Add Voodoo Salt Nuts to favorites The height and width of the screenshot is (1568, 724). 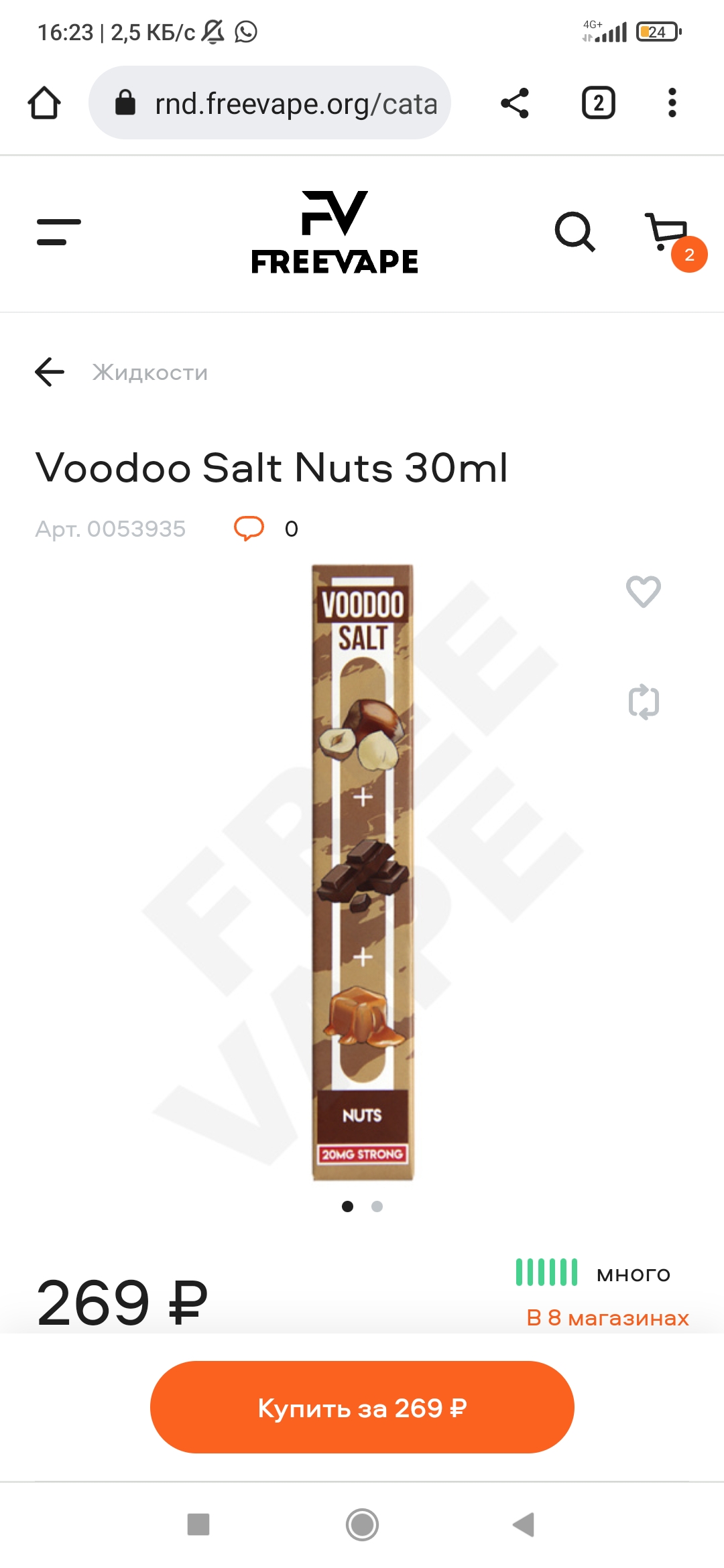coord(643,592)
